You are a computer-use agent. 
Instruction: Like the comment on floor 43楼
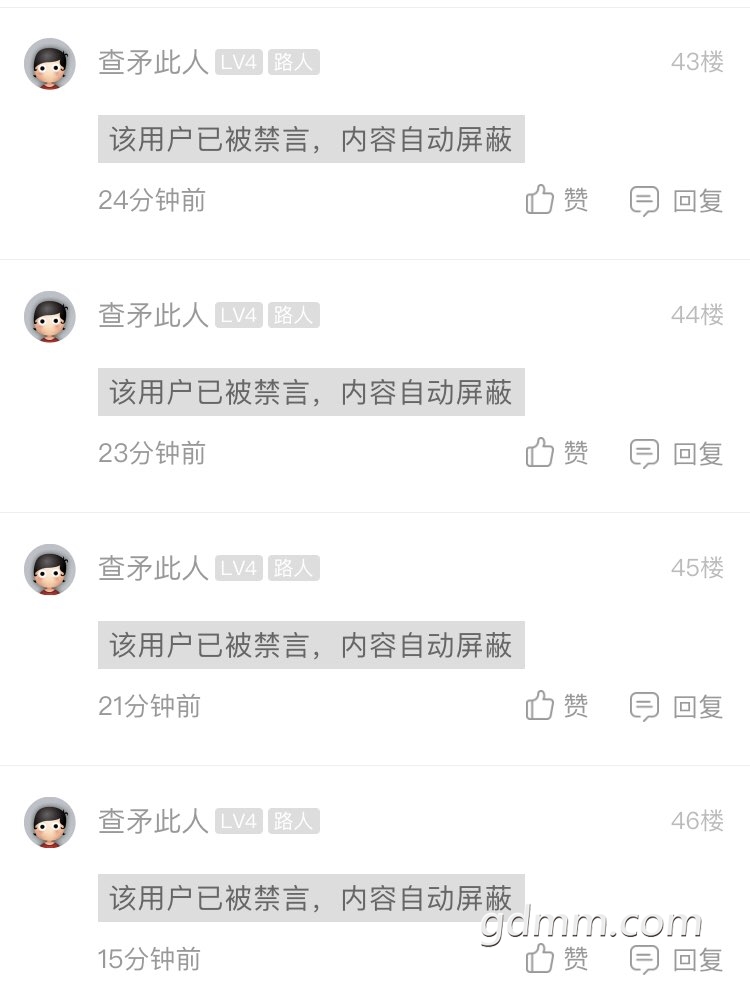pyautogui.click(x=556, y=200)
